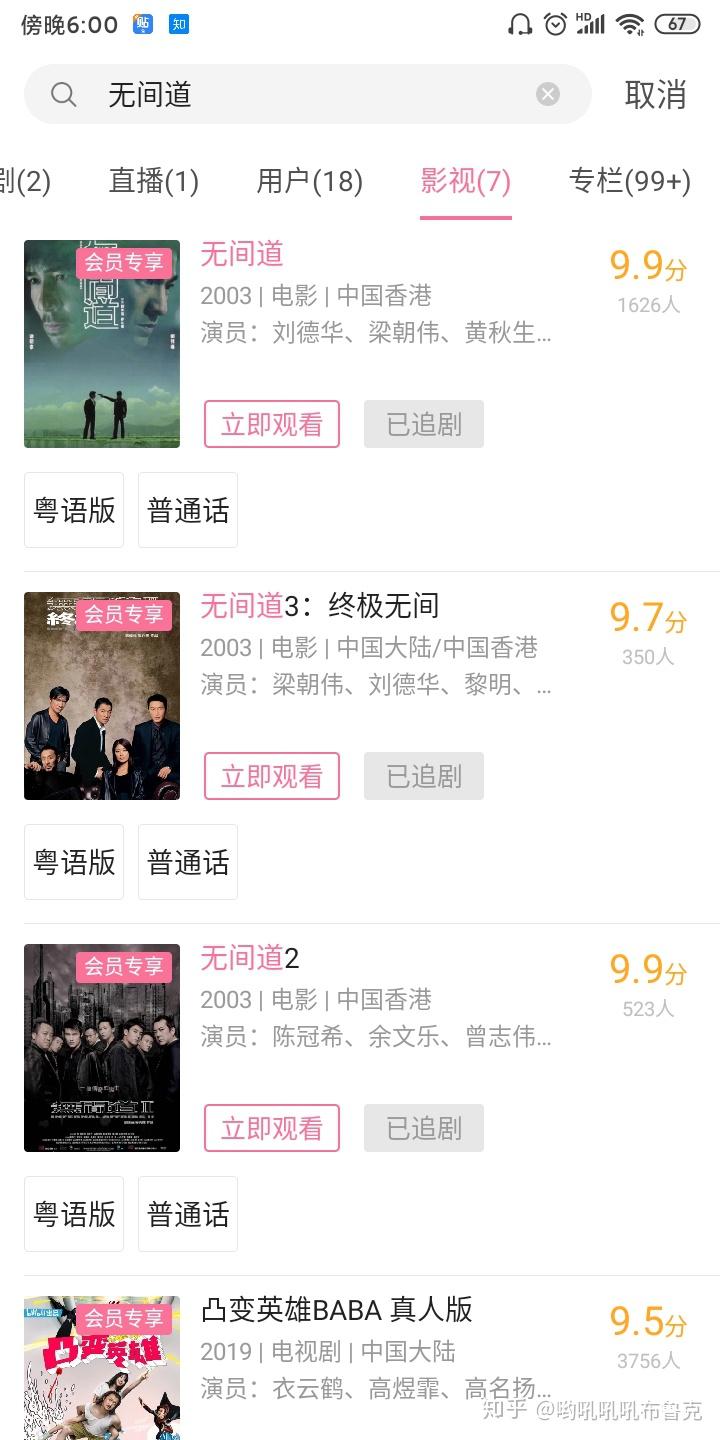Switch to the 用户(18) tab

(309, 181)
